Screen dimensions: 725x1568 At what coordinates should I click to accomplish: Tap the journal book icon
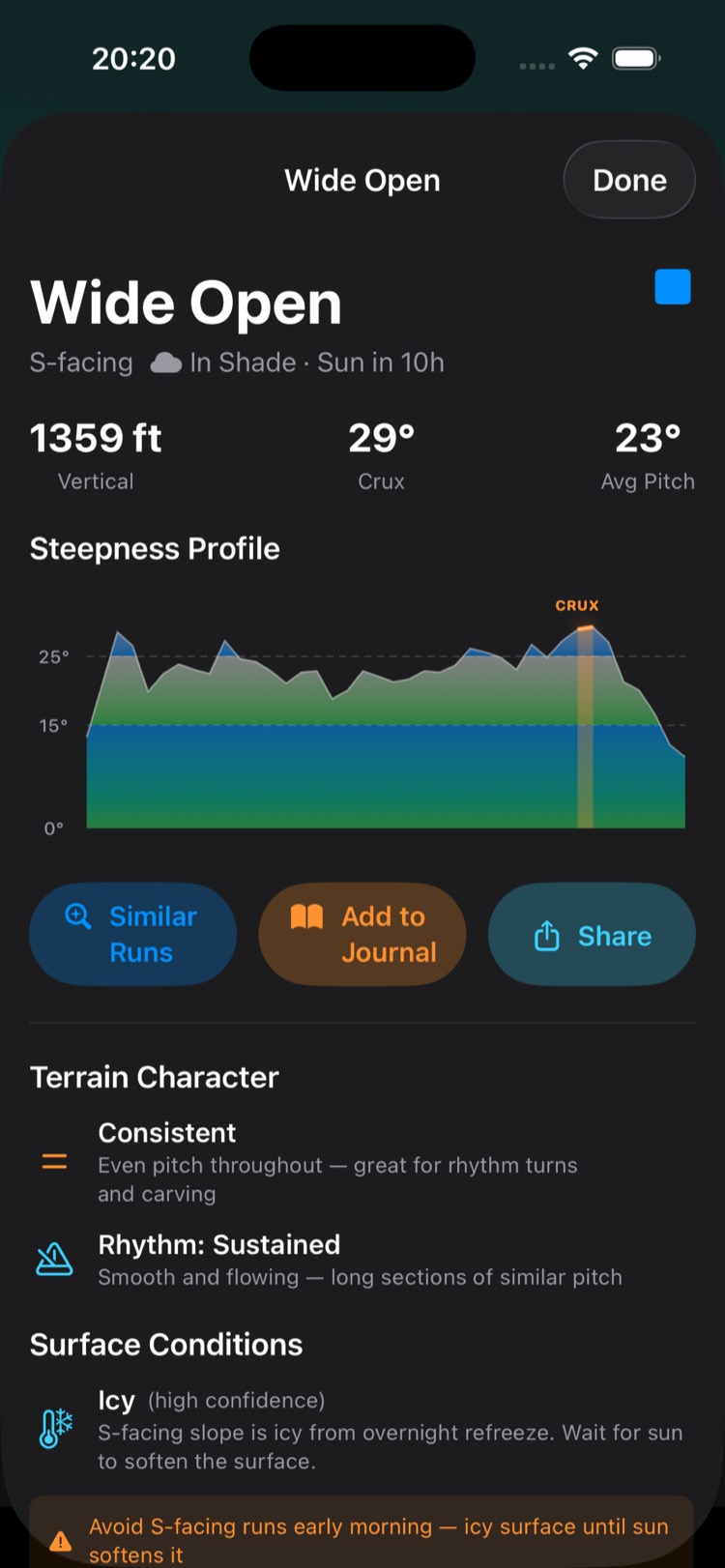click(x=305, y=915)
